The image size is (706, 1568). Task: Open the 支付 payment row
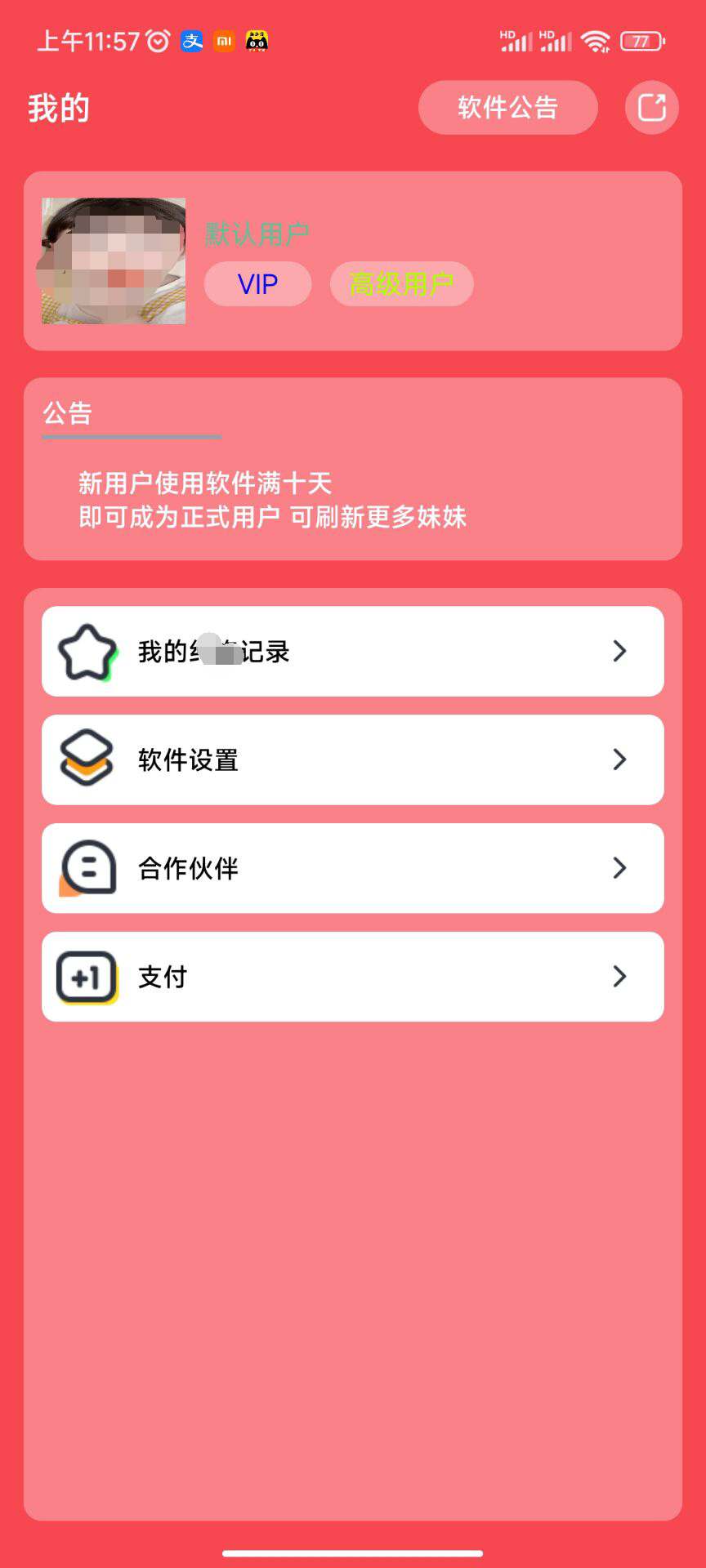352,977
